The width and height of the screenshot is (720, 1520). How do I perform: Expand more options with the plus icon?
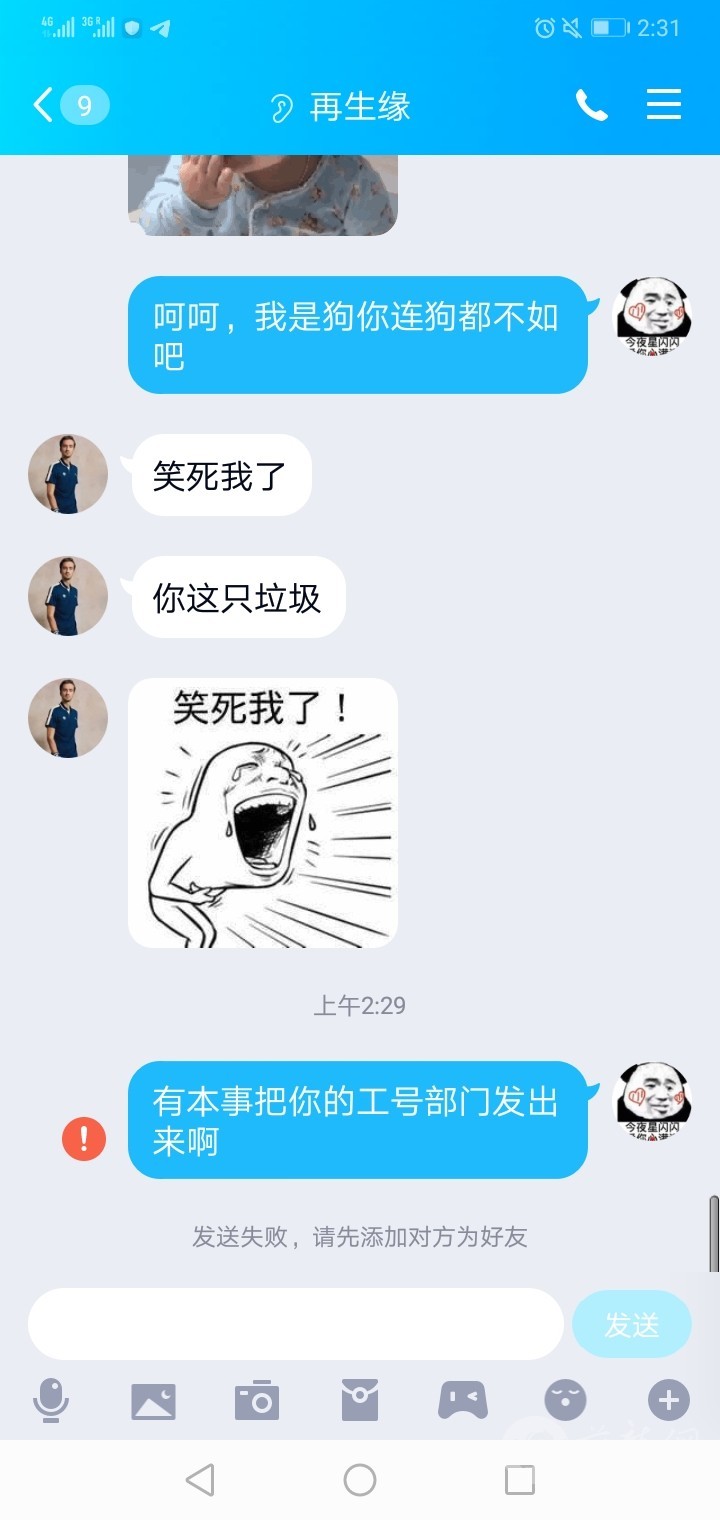[669, 1400]
